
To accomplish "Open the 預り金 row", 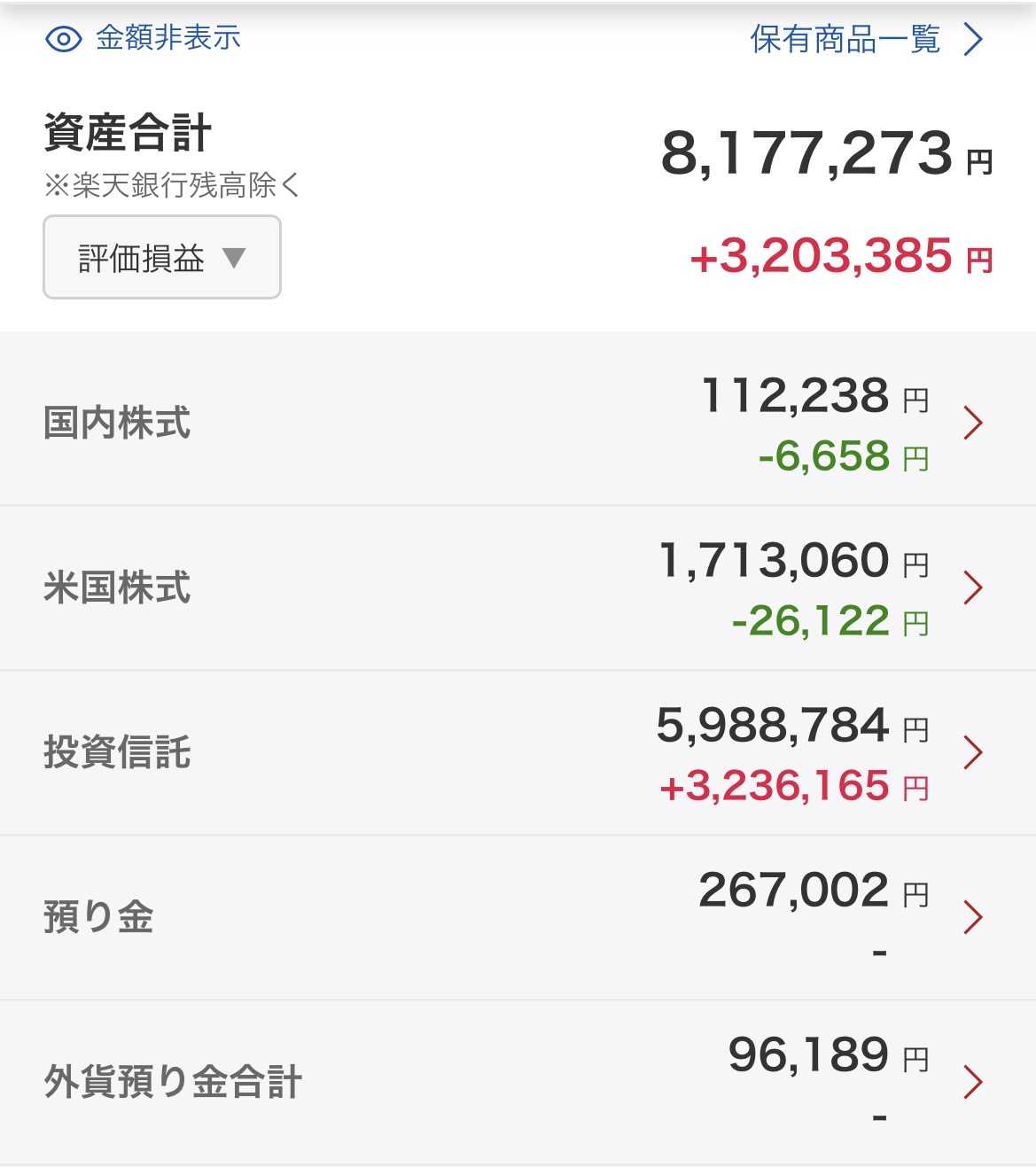I will pyautogui.click(x=518, y=918).
